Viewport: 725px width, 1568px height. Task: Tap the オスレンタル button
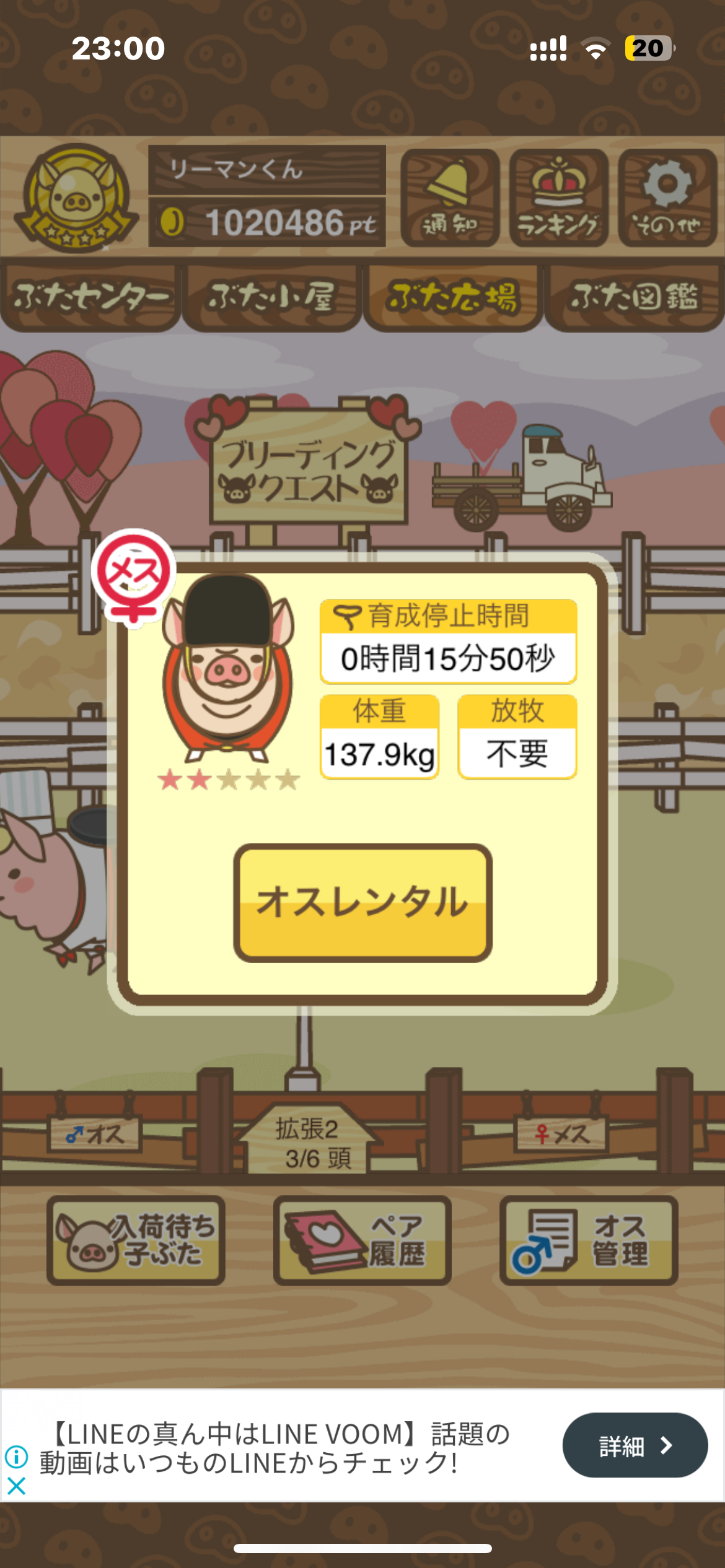pyautogui.click(x=362, y=902)
